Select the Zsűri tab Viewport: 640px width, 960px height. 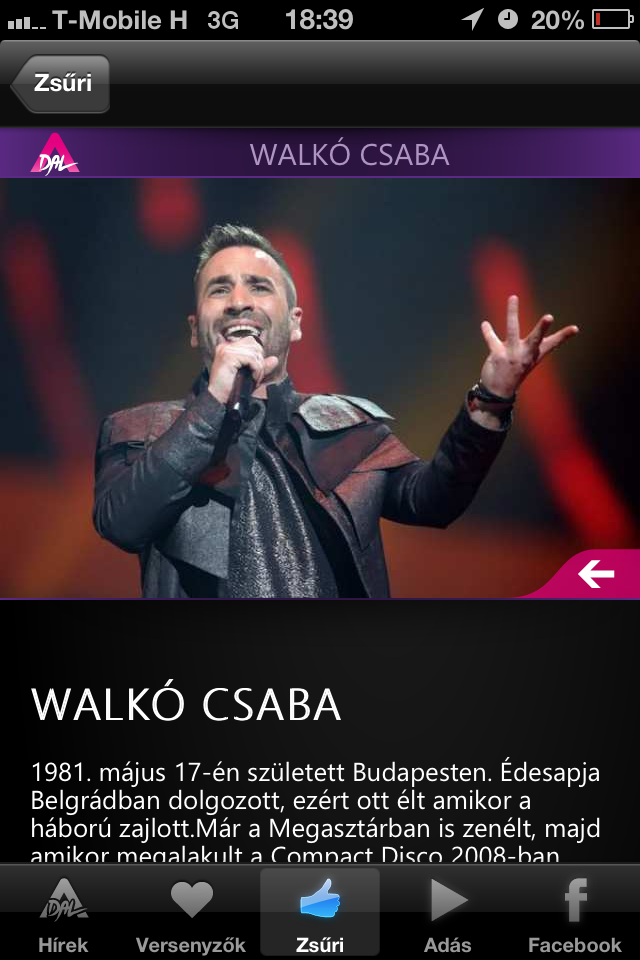(x=319, y=914)
